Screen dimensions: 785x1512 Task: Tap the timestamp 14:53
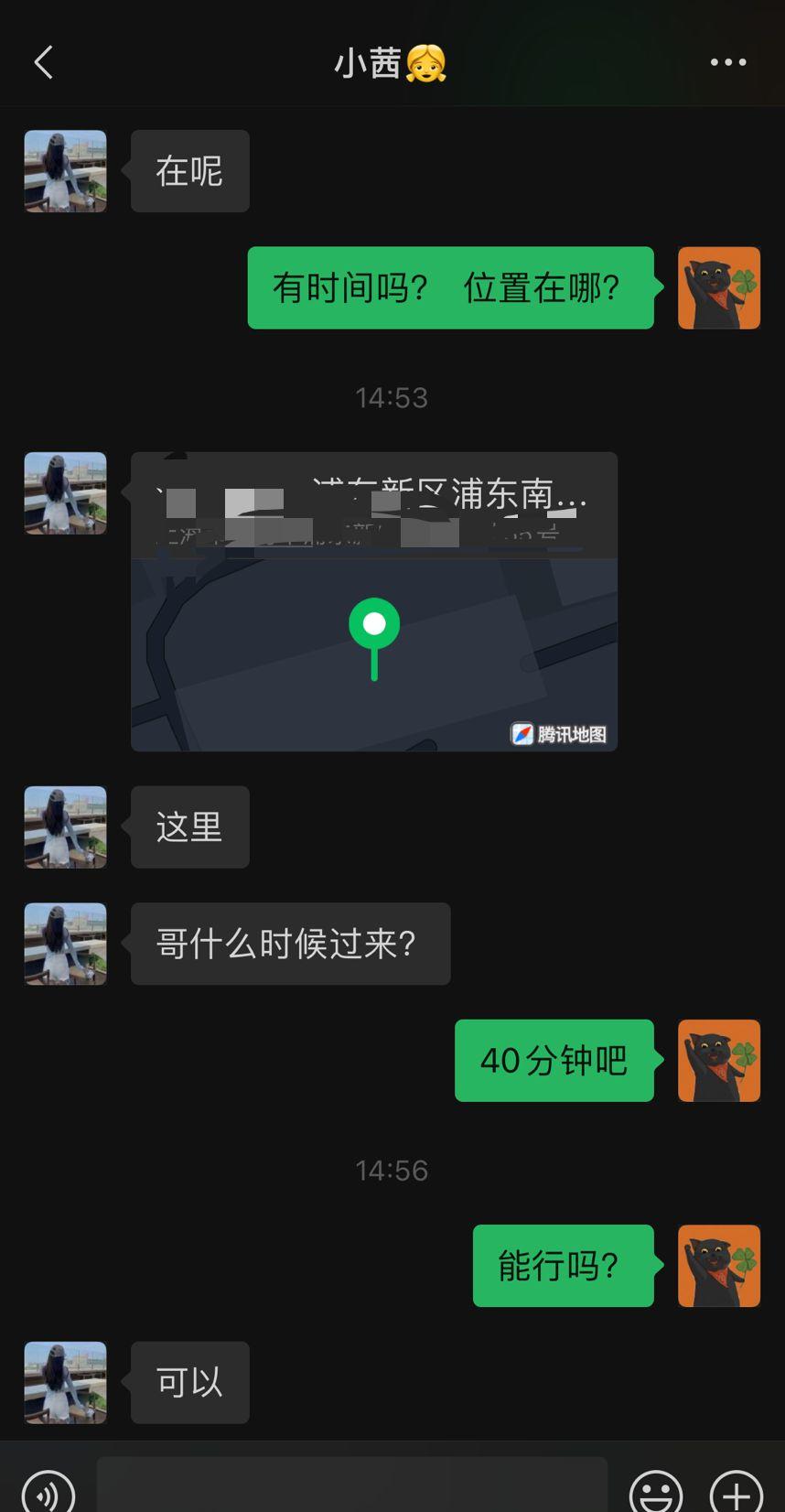[392, 396]
